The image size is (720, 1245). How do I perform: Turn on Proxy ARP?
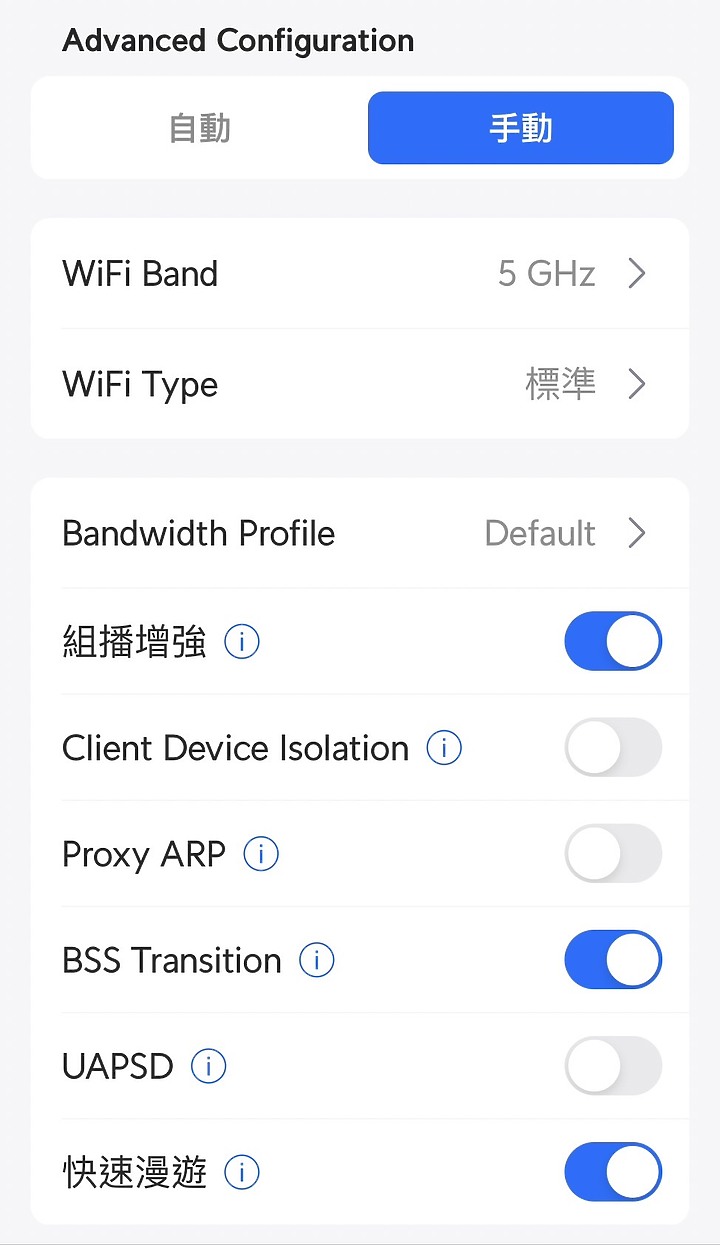(x=613, y=853)
